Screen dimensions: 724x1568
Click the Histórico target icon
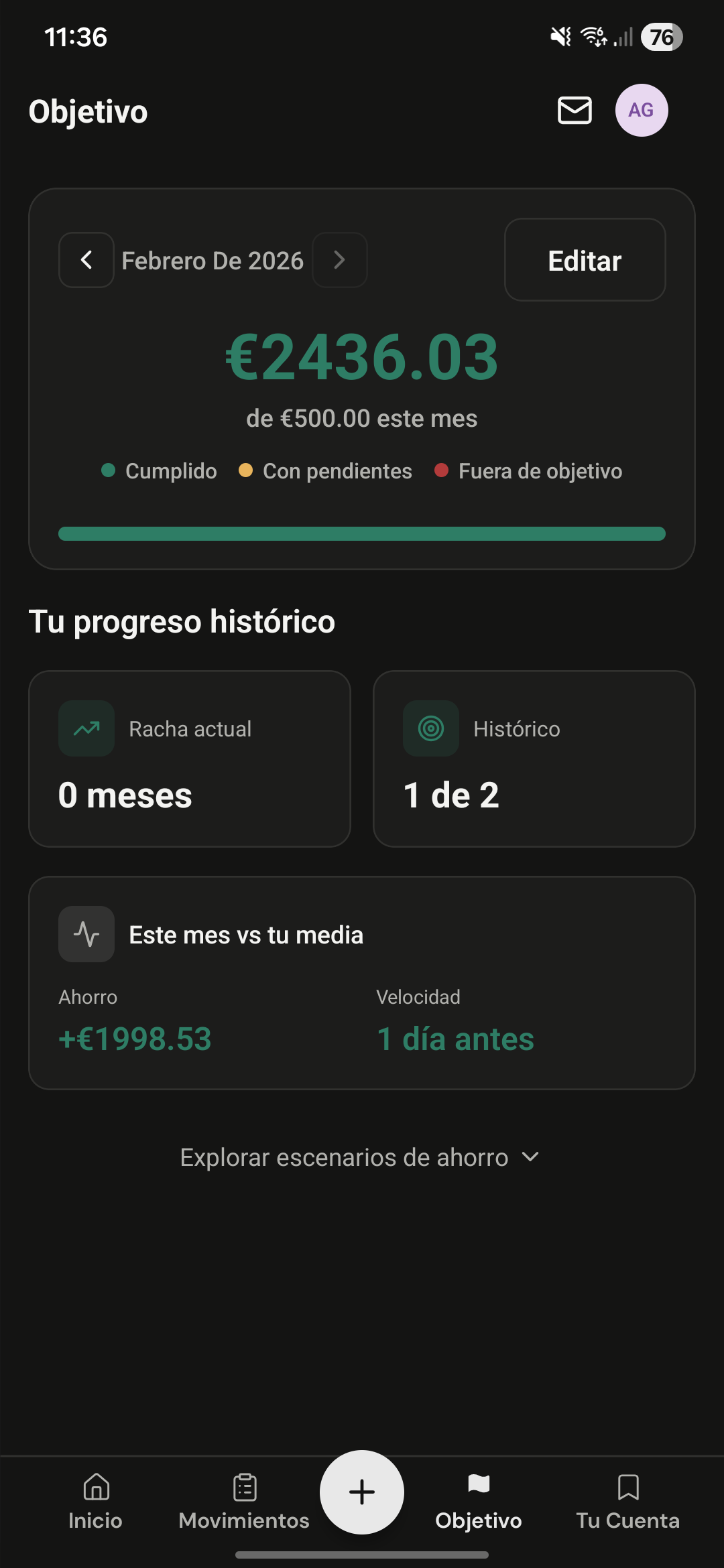pos(430,729)
